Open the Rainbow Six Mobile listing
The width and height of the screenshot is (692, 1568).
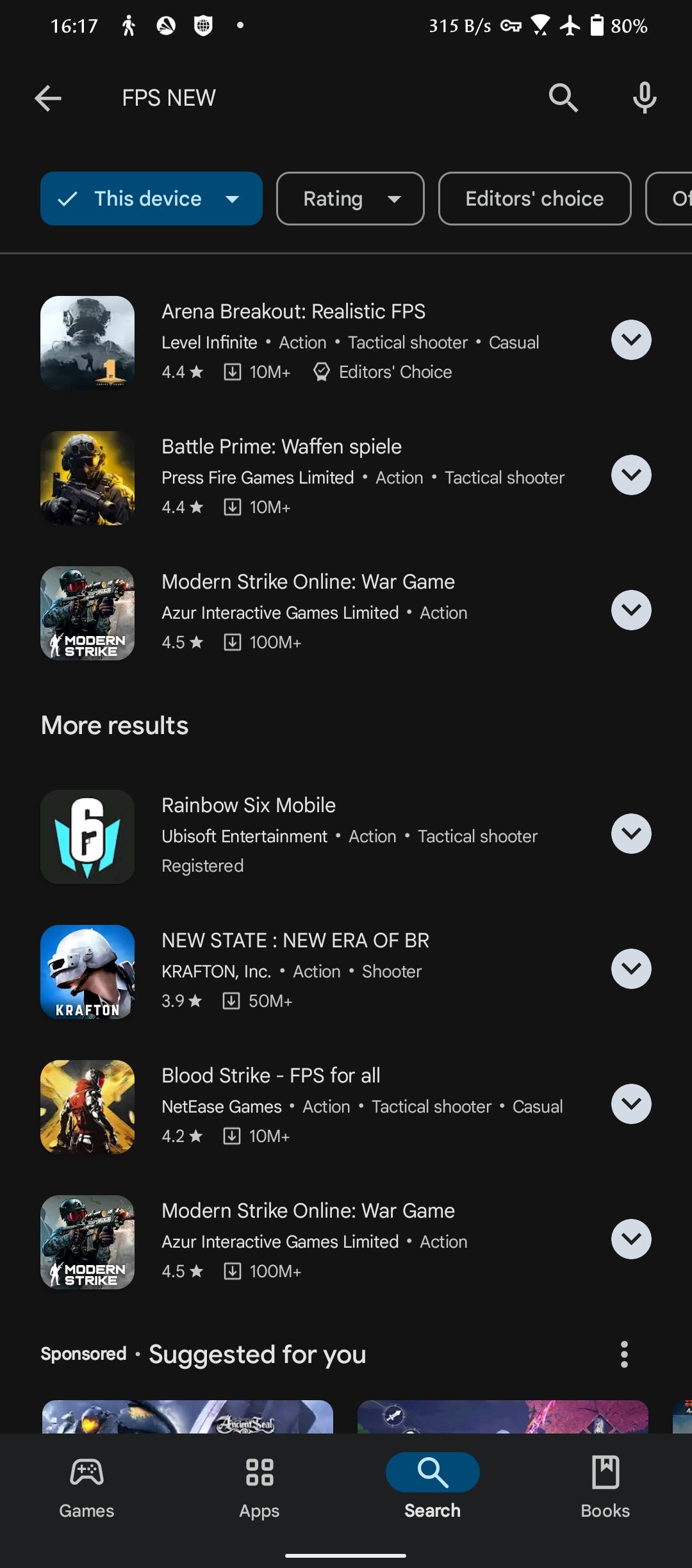pos(249,804)
